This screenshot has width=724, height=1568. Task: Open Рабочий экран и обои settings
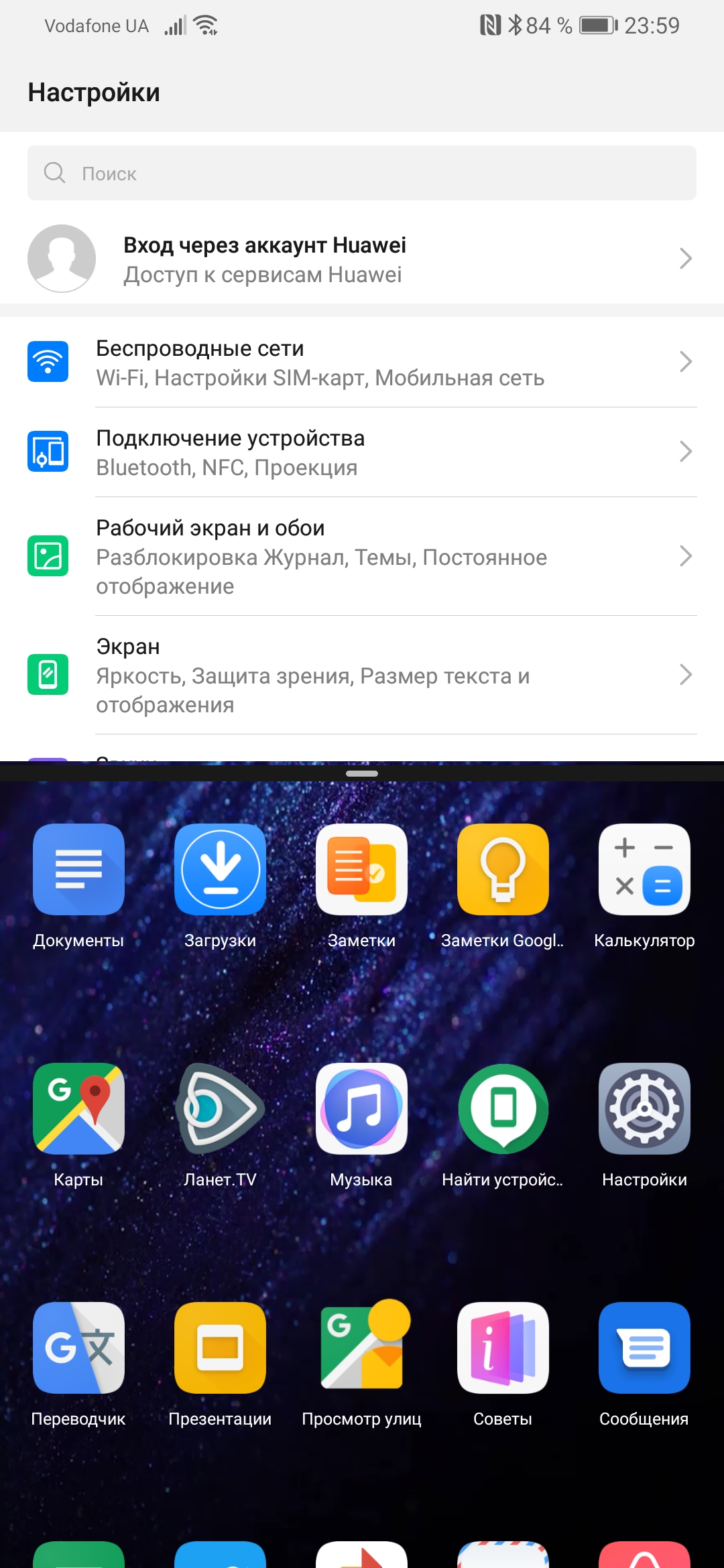tap(362, 556)
